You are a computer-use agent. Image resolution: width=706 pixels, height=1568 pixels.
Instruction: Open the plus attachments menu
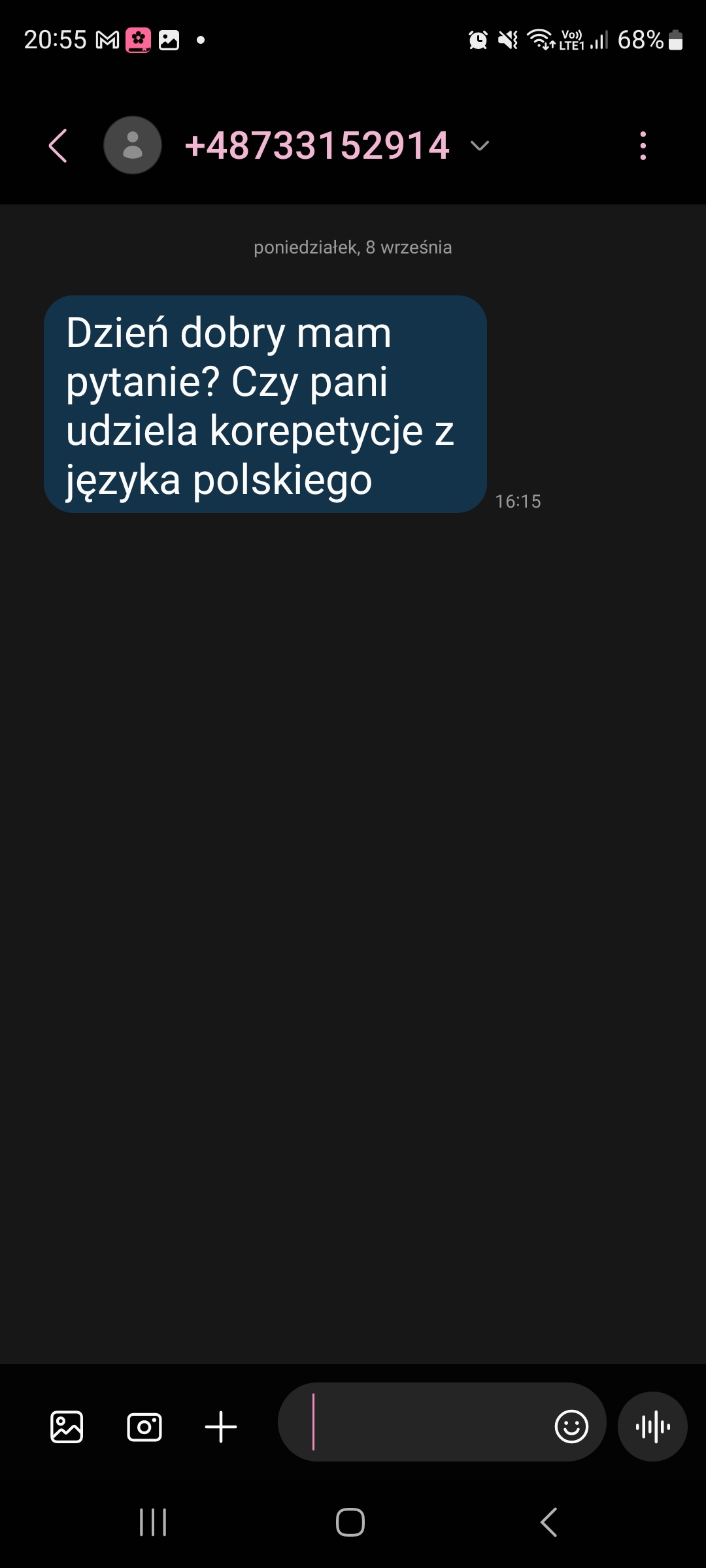pos(221,1426)
